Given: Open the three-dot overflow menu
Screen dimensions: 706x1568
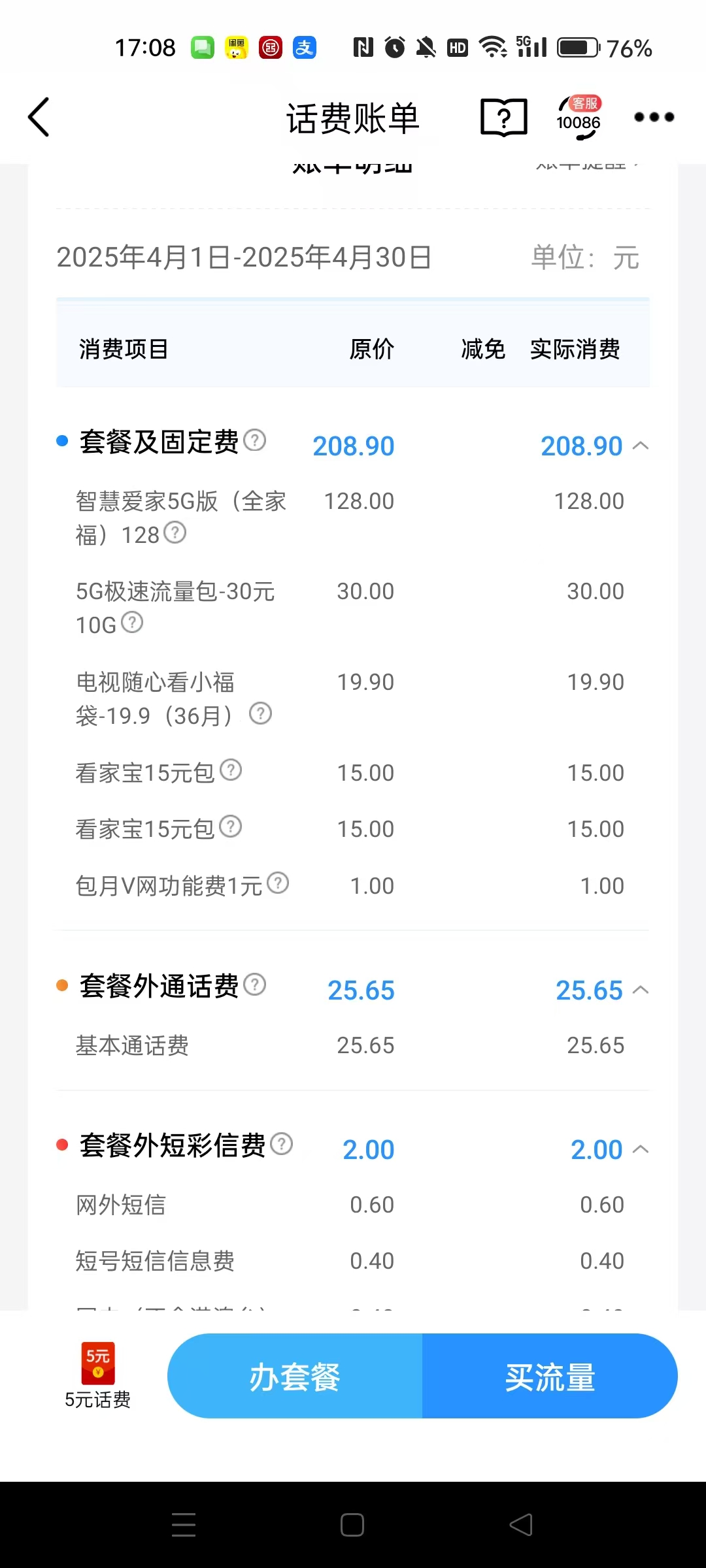Looking at the screenshot, I should point(654,118).
